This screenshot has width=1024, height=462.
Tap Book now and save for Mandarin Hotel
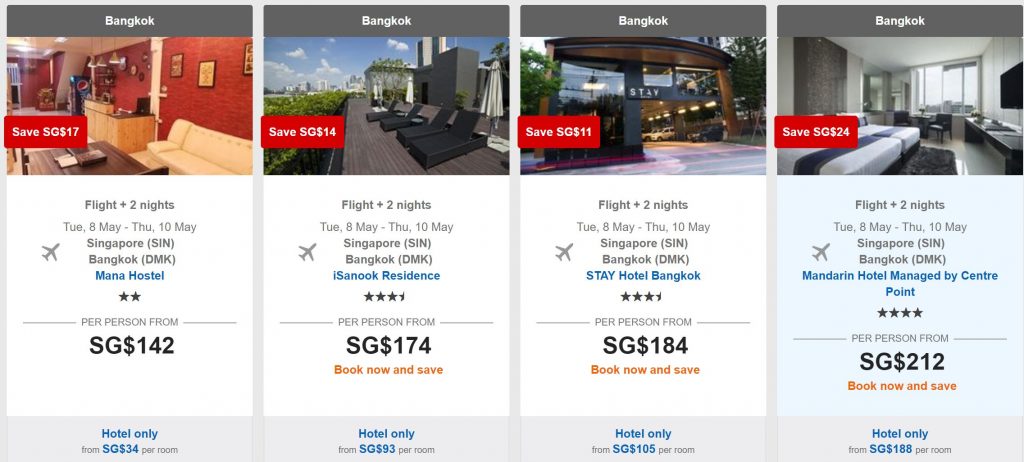pyautogui.click(x=902, y=386)
